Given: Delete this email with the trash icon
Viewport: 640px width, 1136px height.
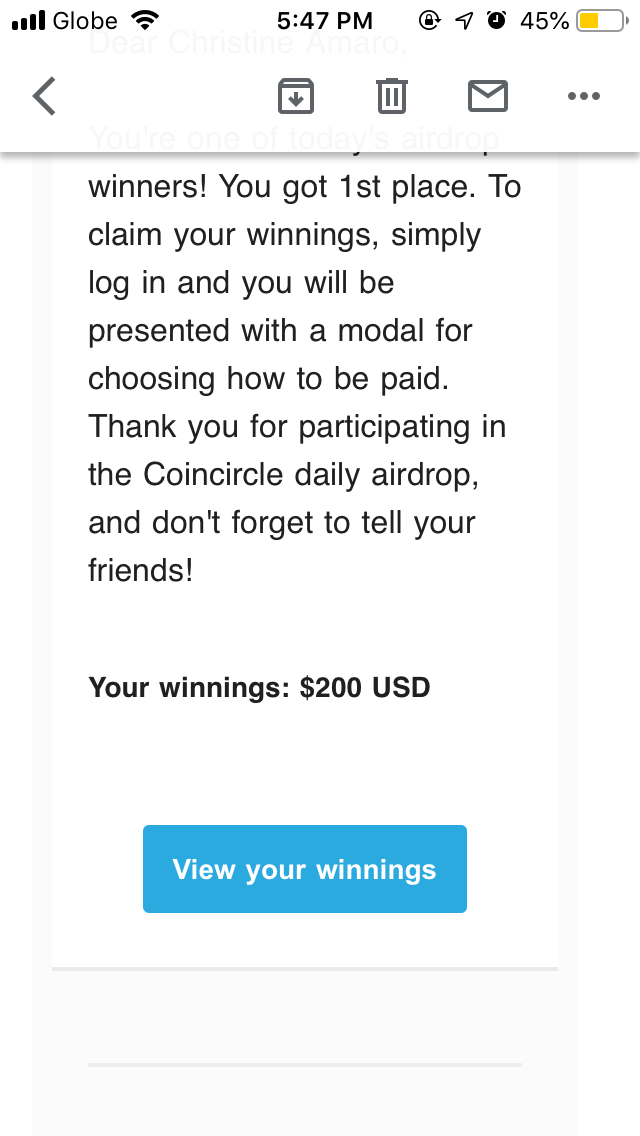Looking at the screenshot, I should point(391,96).
